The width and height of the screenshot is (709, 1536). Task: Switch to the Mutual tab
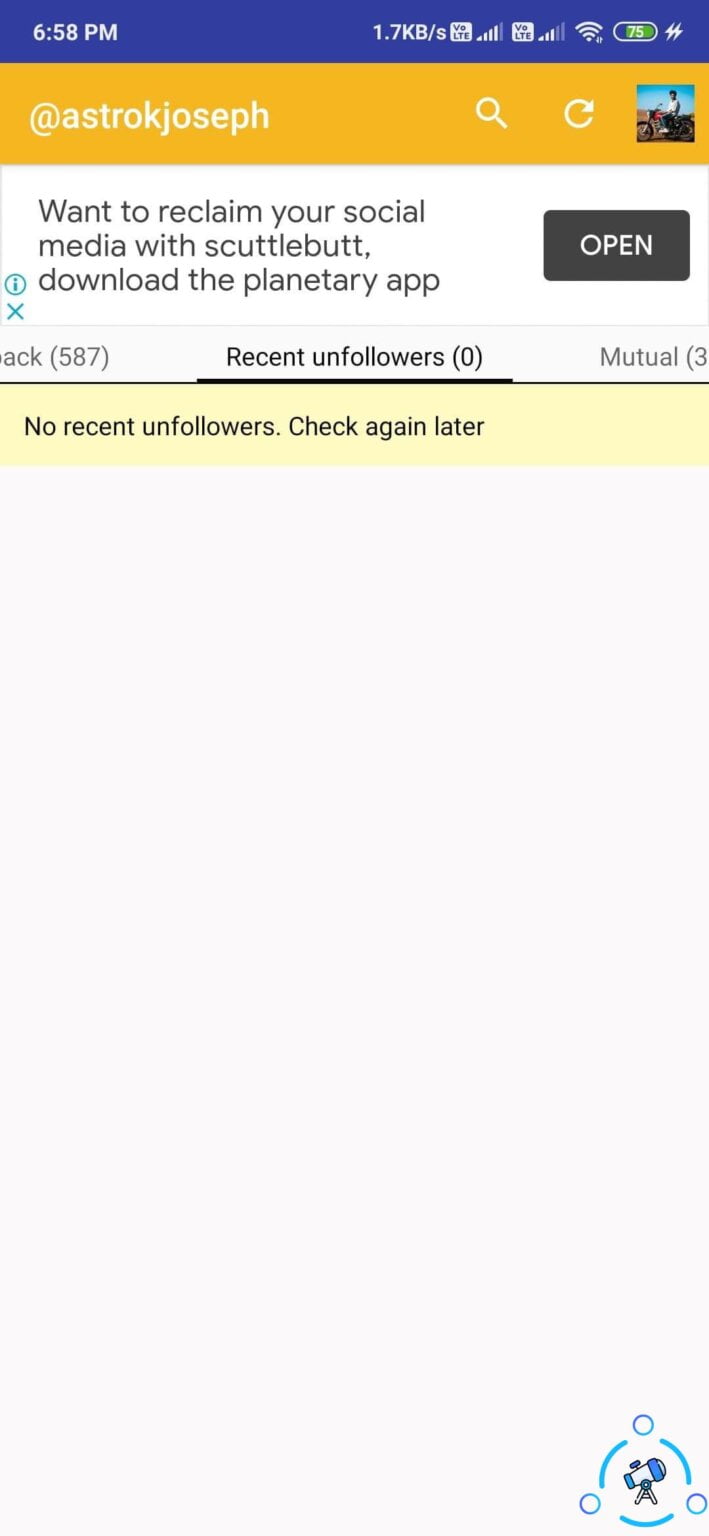(x=653, y=357)
